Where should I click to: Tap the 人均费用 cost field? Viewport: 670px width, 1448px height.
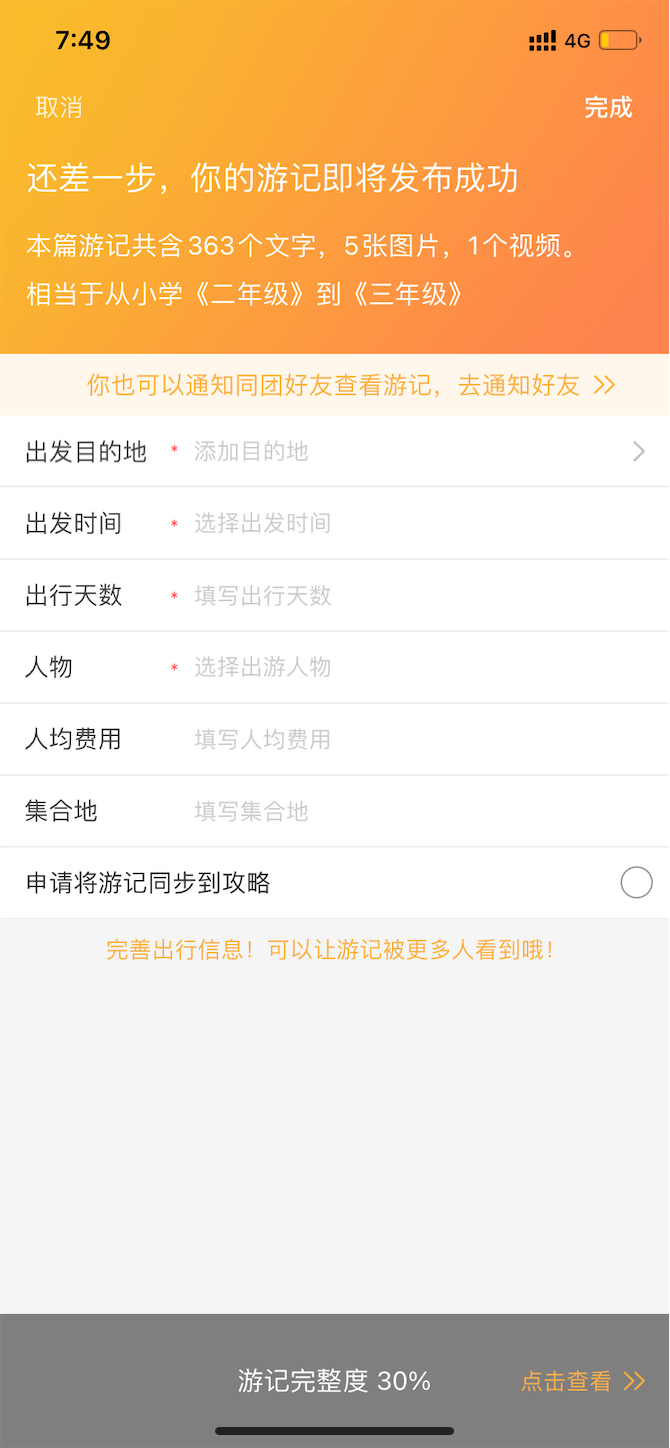pos(400,739)
